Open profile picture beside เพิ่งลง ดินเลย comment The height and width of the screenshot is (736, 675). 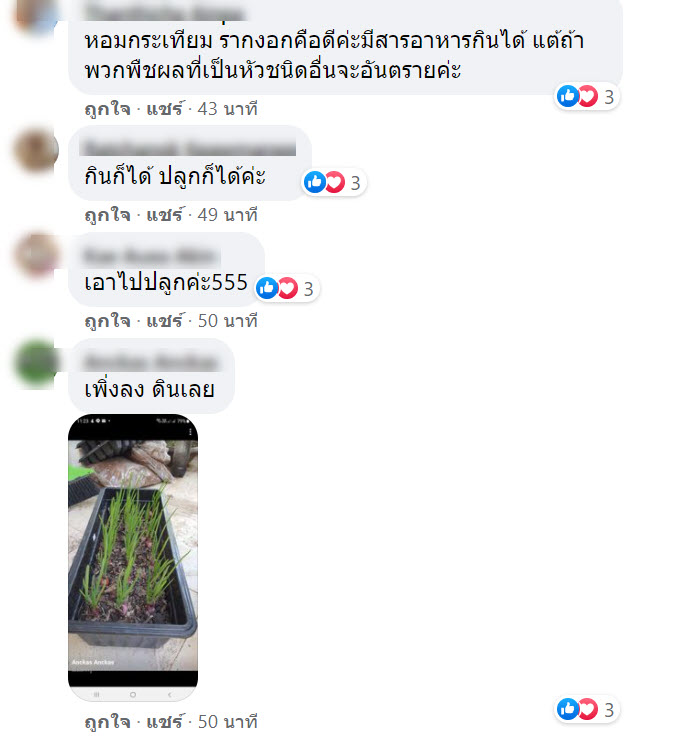(37, 362)
